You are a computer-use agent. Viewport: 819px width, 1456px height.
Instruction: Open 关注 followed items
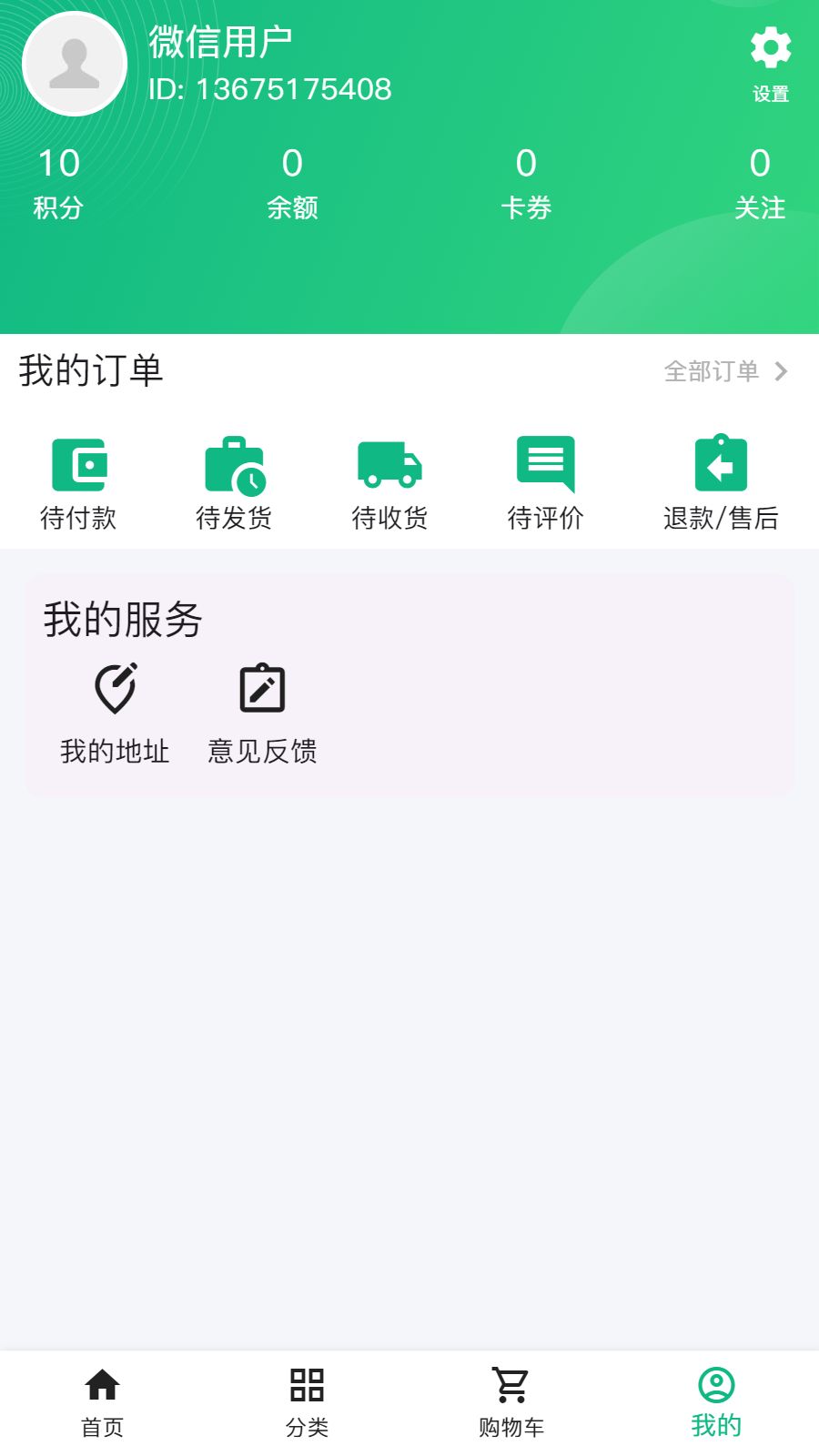point(760,183)
